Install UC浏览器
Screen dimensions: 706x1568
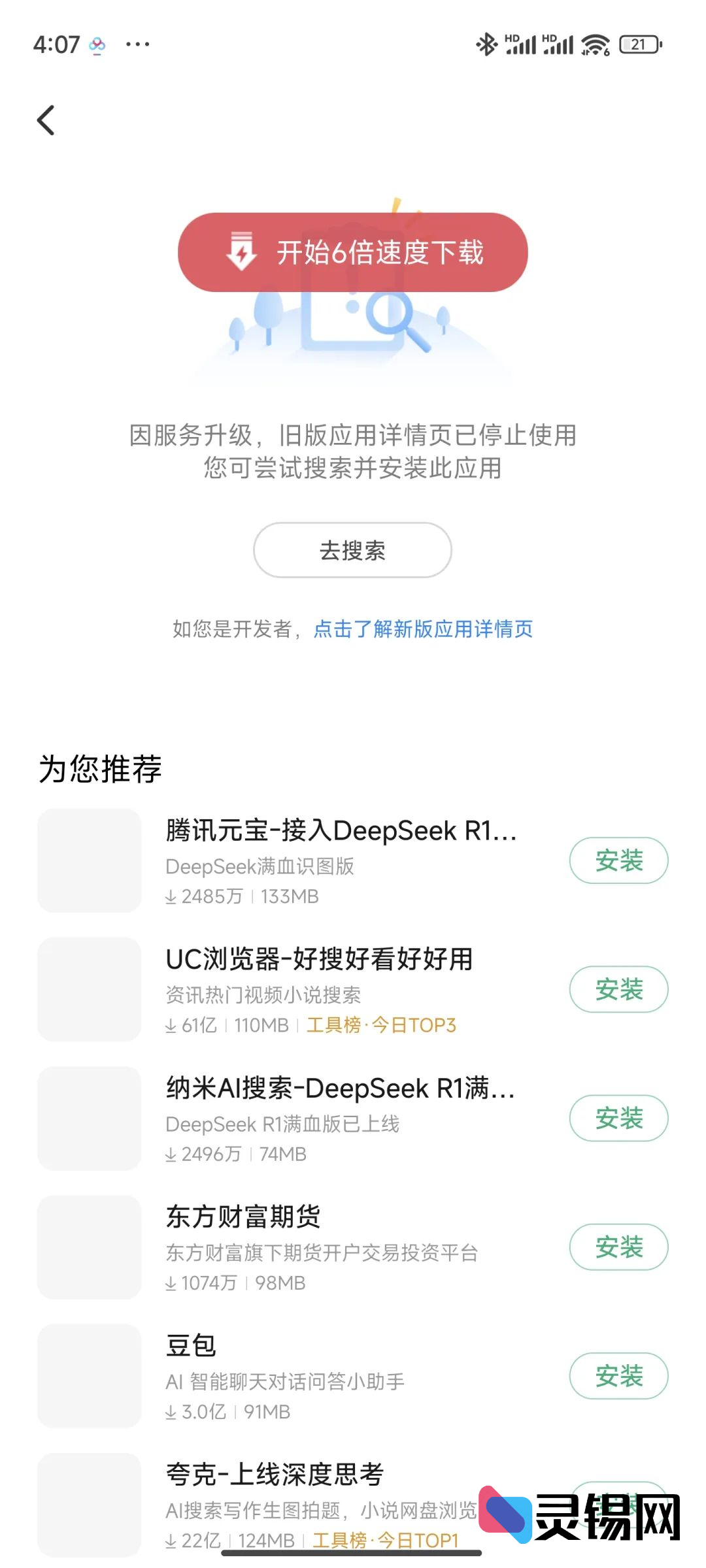coord(618,989)
